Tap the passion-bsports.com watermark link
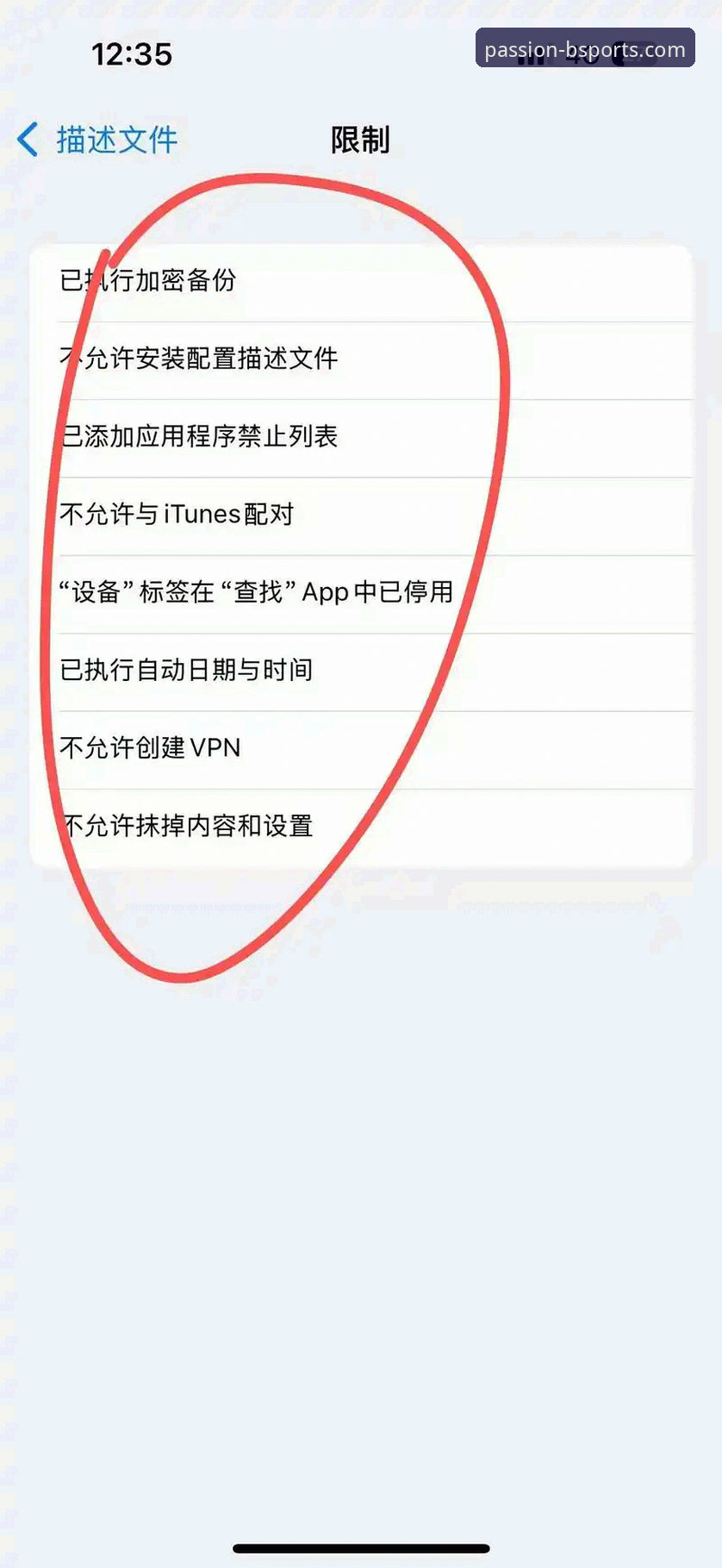The height and width of the screenshot is (1568, 722). (582, 49)
